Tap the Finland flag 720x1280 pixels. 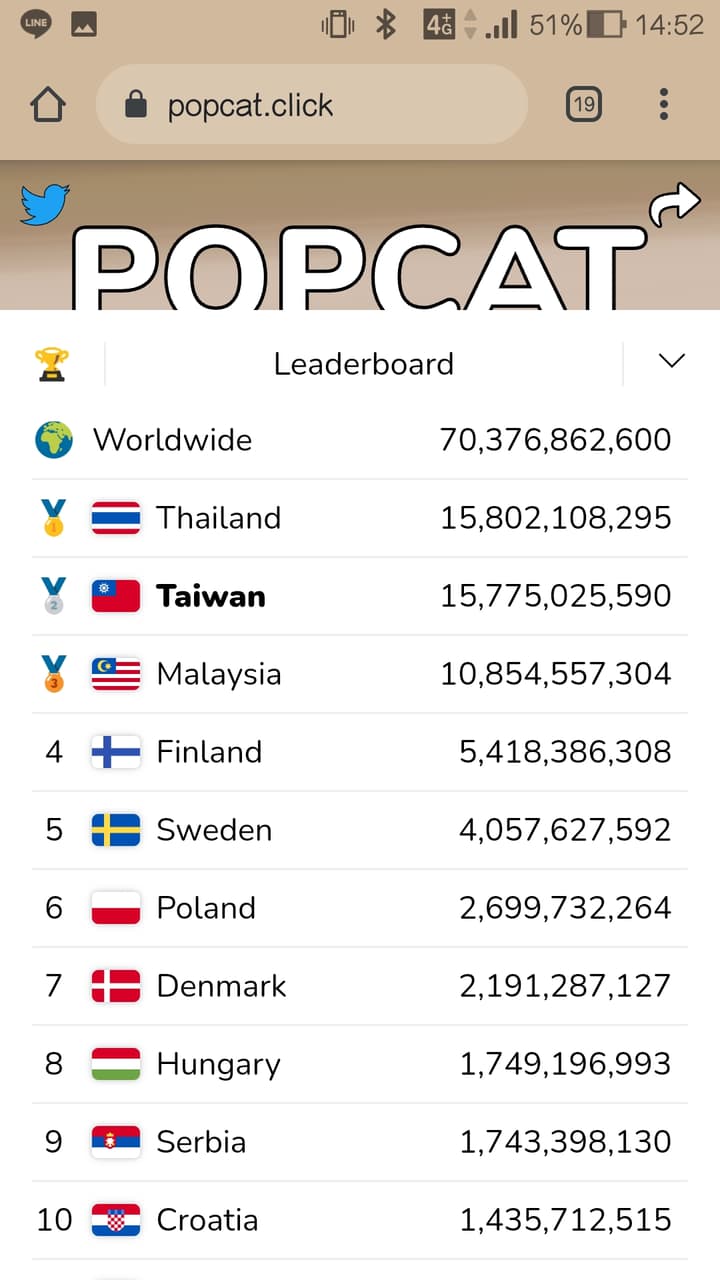115,752
